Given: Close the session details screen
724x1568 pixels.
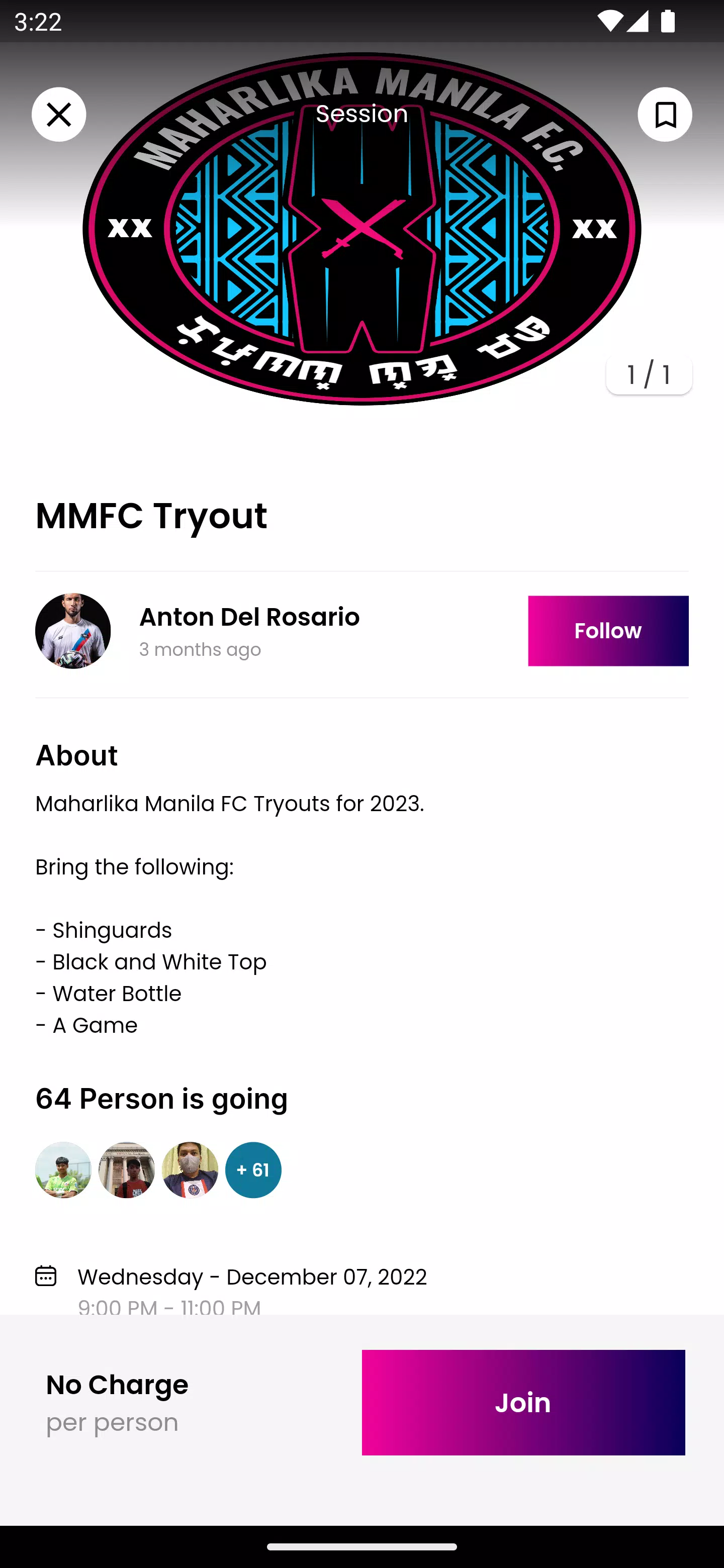Looking at the screenshot, I should tap(59, 115).
